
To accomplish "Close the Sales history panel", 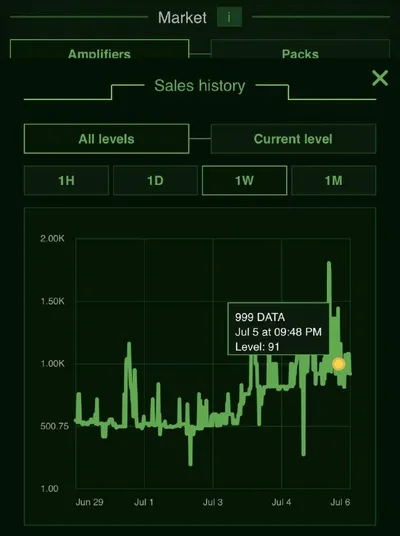I will point(380,78).
